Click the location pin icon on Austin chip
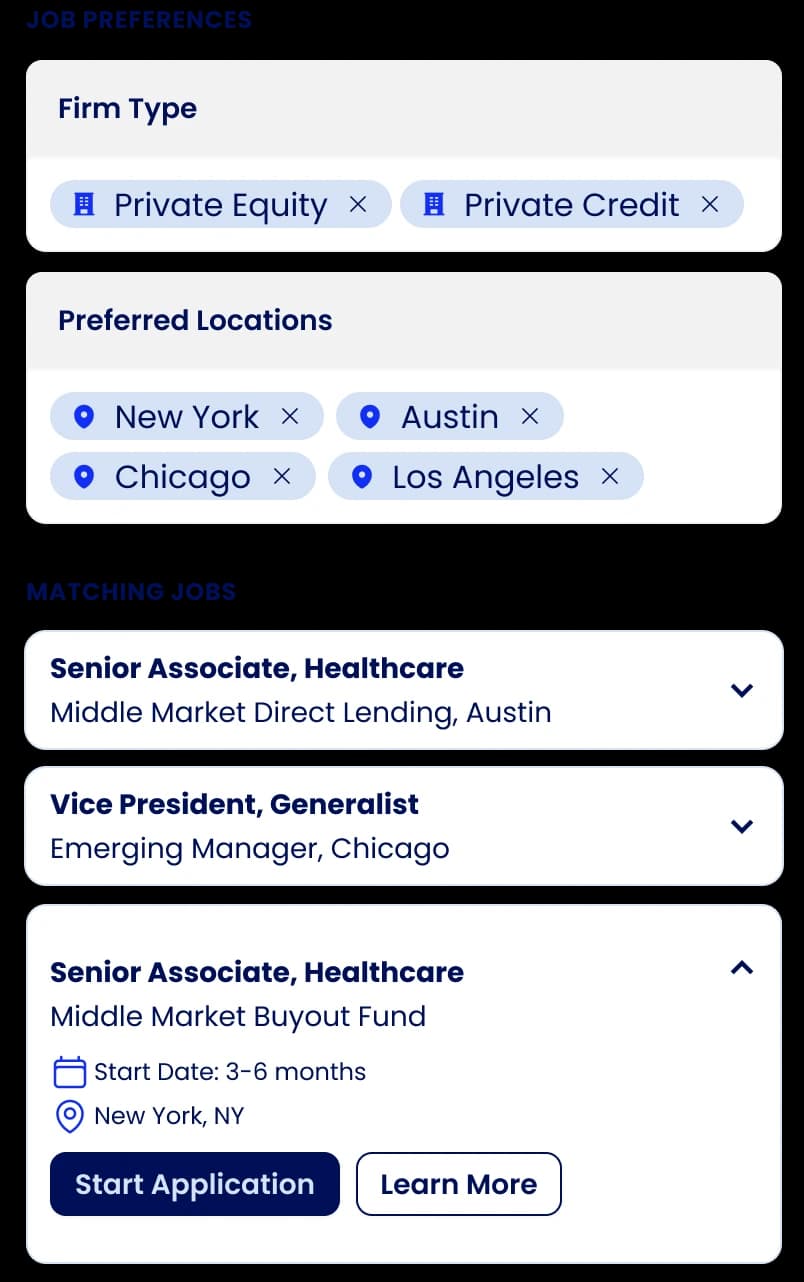Viewport: 804px width, 1282px height. point(369,416)
